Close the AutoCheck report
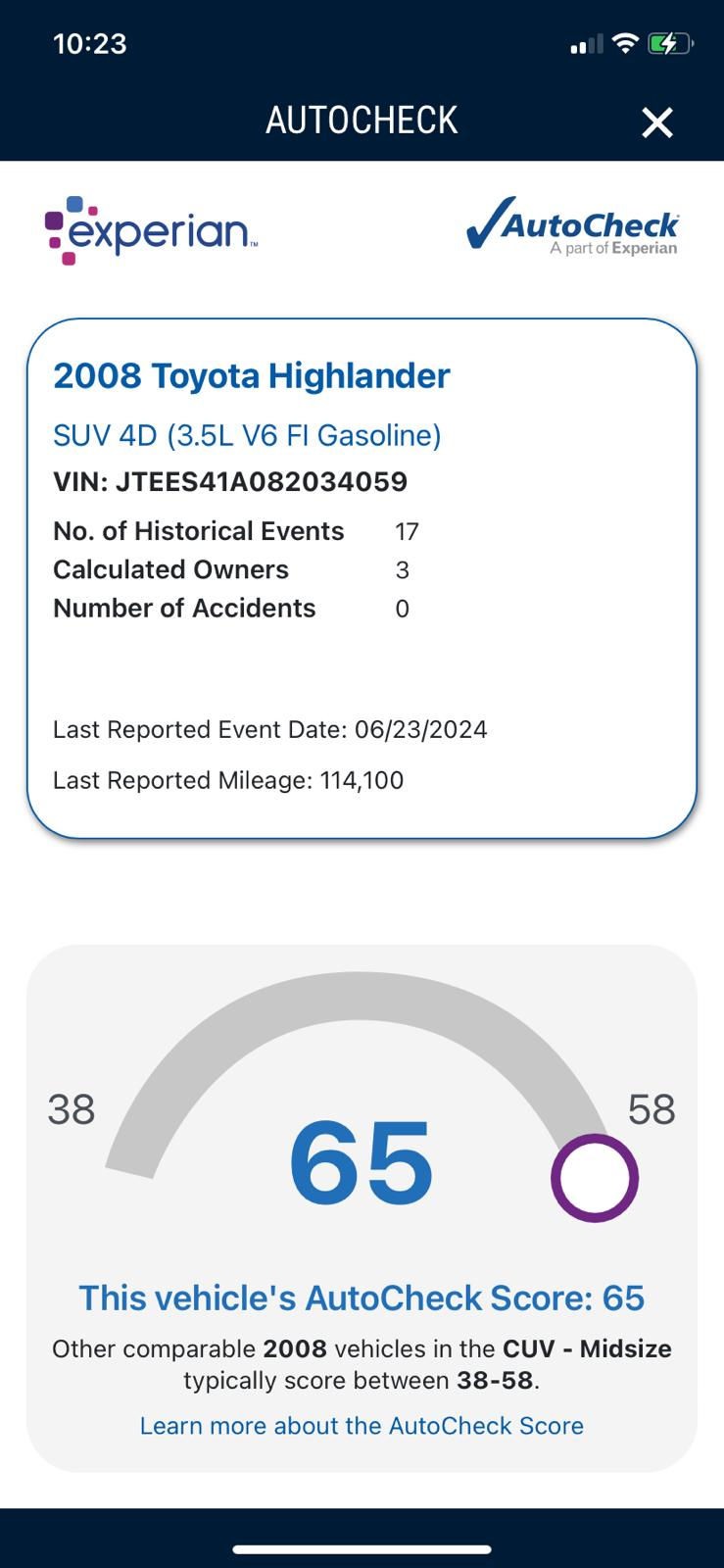The image size is (724, 1568). 656,122
